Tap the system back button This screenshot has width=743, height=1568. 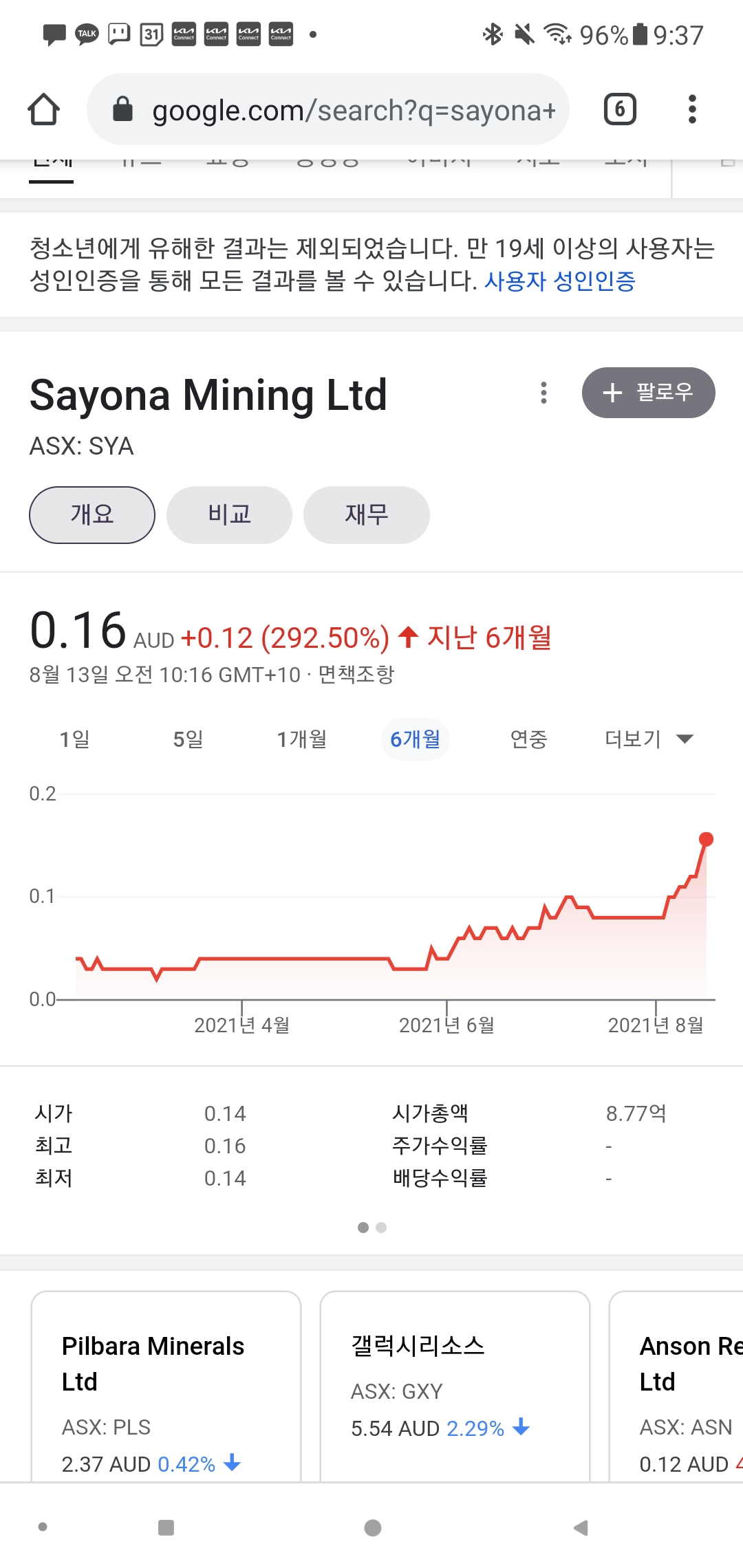(581, 1528)
